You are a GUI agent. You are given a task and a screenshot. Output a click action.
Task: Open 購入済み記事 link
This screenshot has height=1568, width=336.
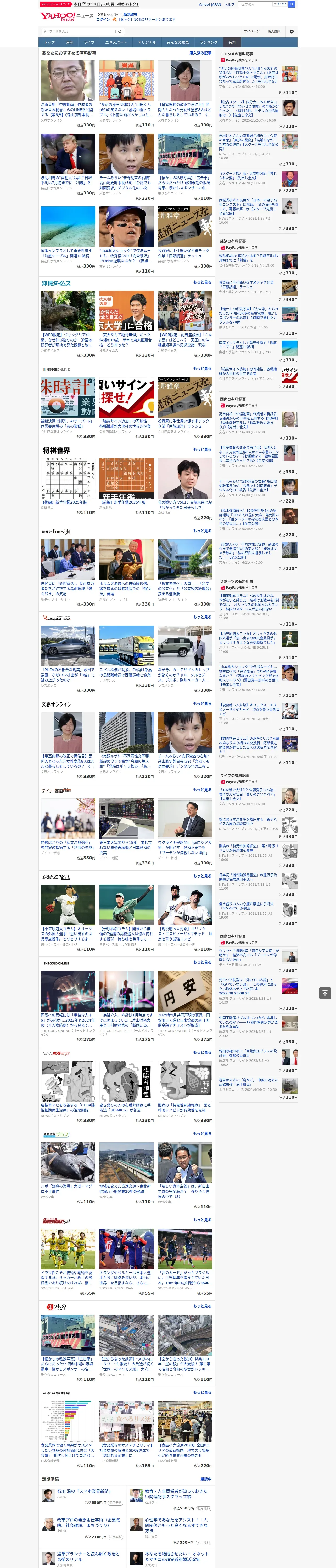coord(201,54)
